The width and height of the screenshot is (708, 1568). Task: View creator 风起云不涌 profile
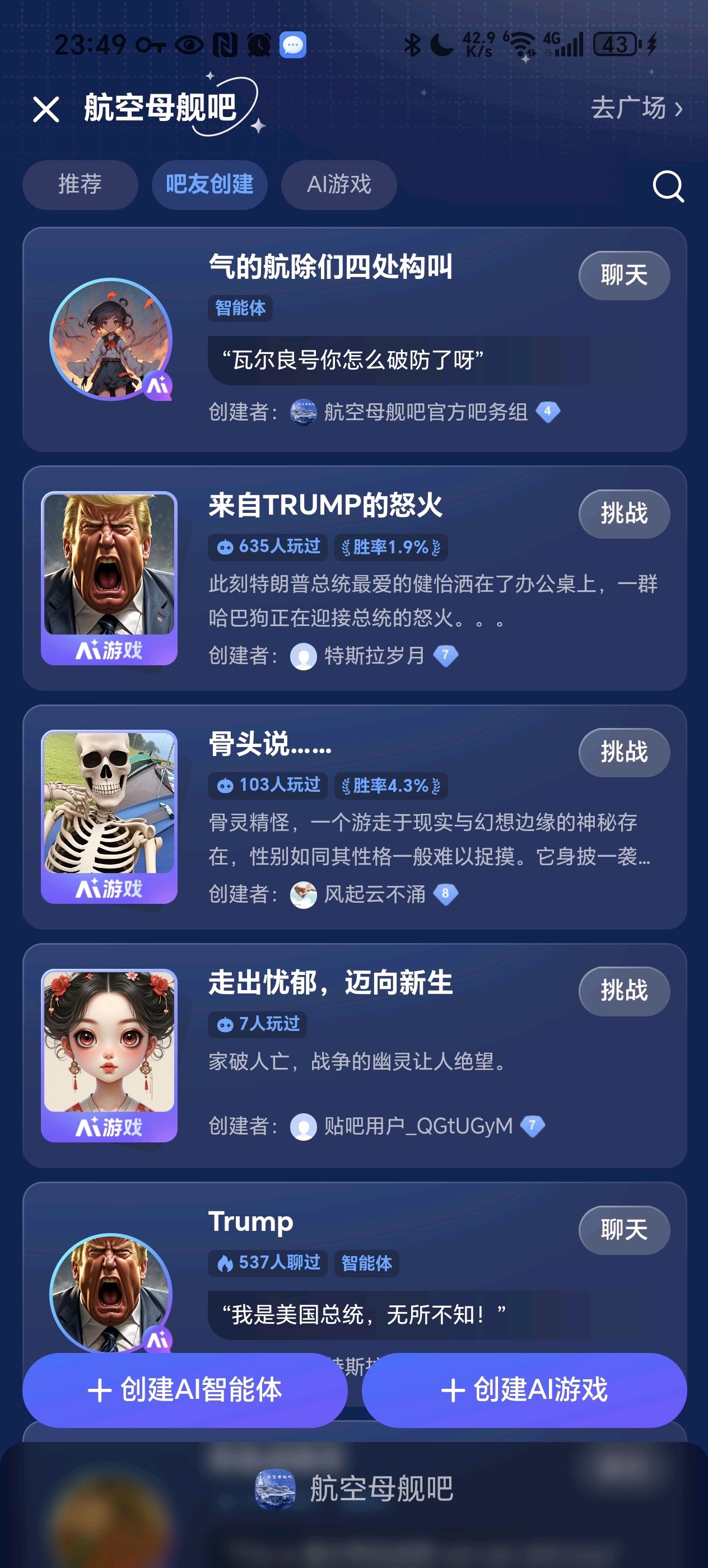(374, 894)
